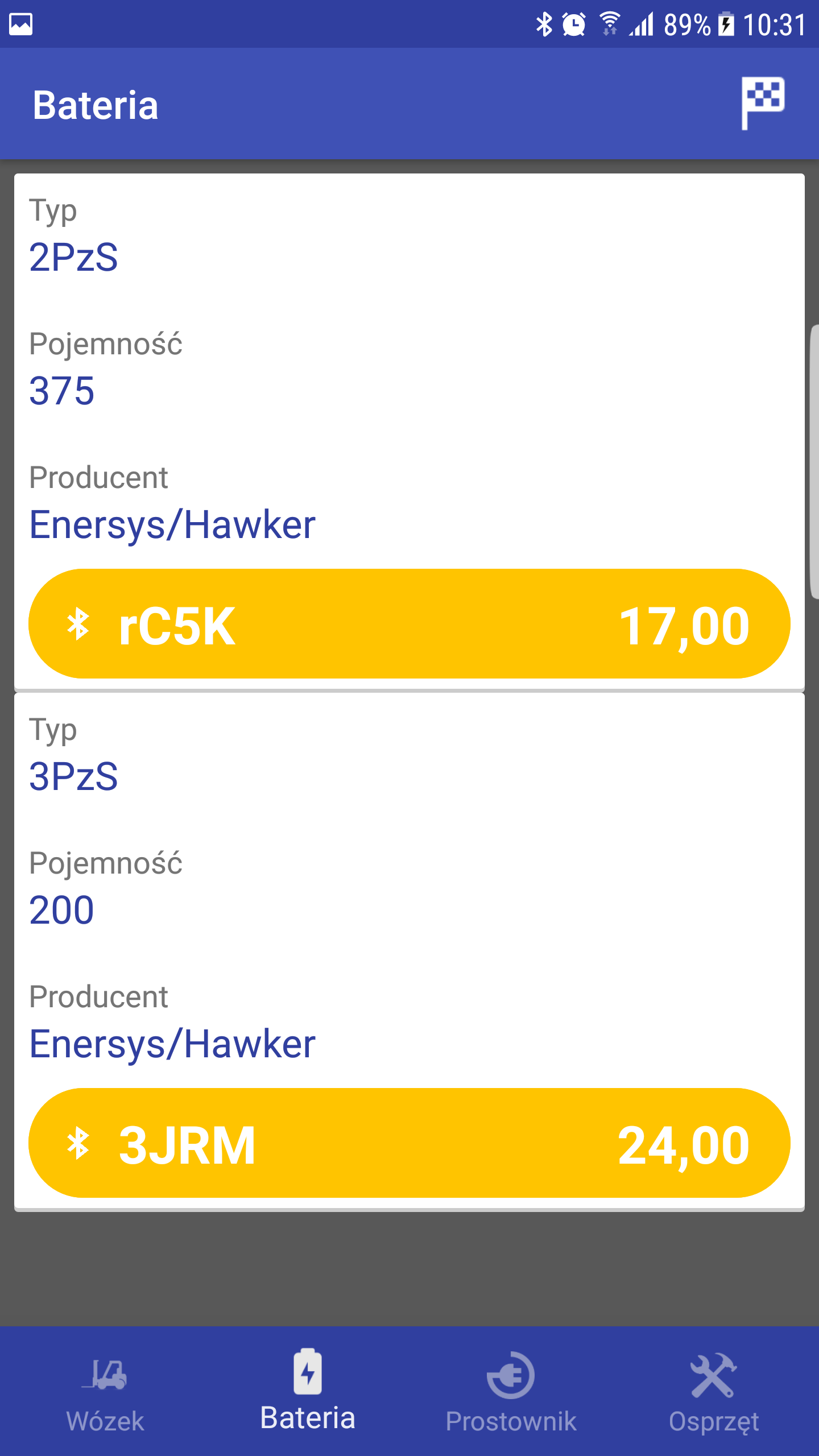Select the 3JRM battery button

pyautogui.click(x=409, y=1143)
